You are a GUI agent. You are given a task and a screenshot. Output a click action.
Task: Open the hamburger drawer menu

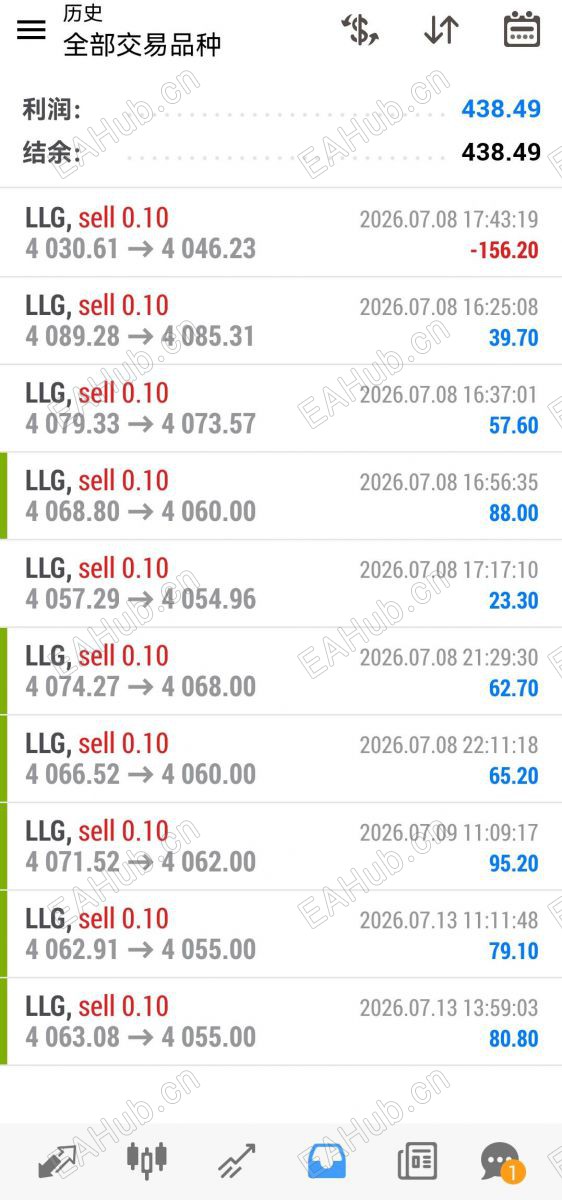pyautogui.click(x=31, y=29)
